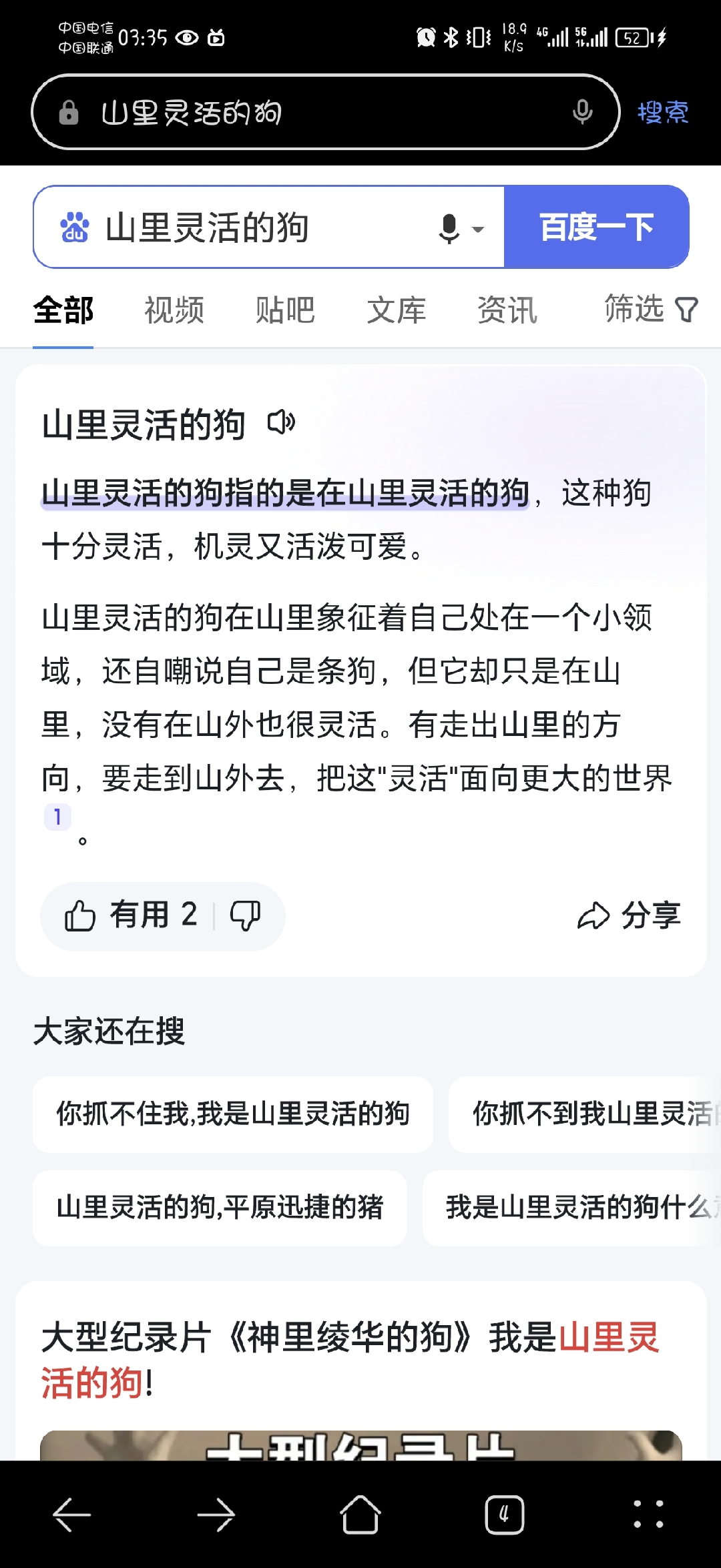The height and width of the screenshot is (1568, 721).
Task: Open citation reference 1
Action: [57, 817]
